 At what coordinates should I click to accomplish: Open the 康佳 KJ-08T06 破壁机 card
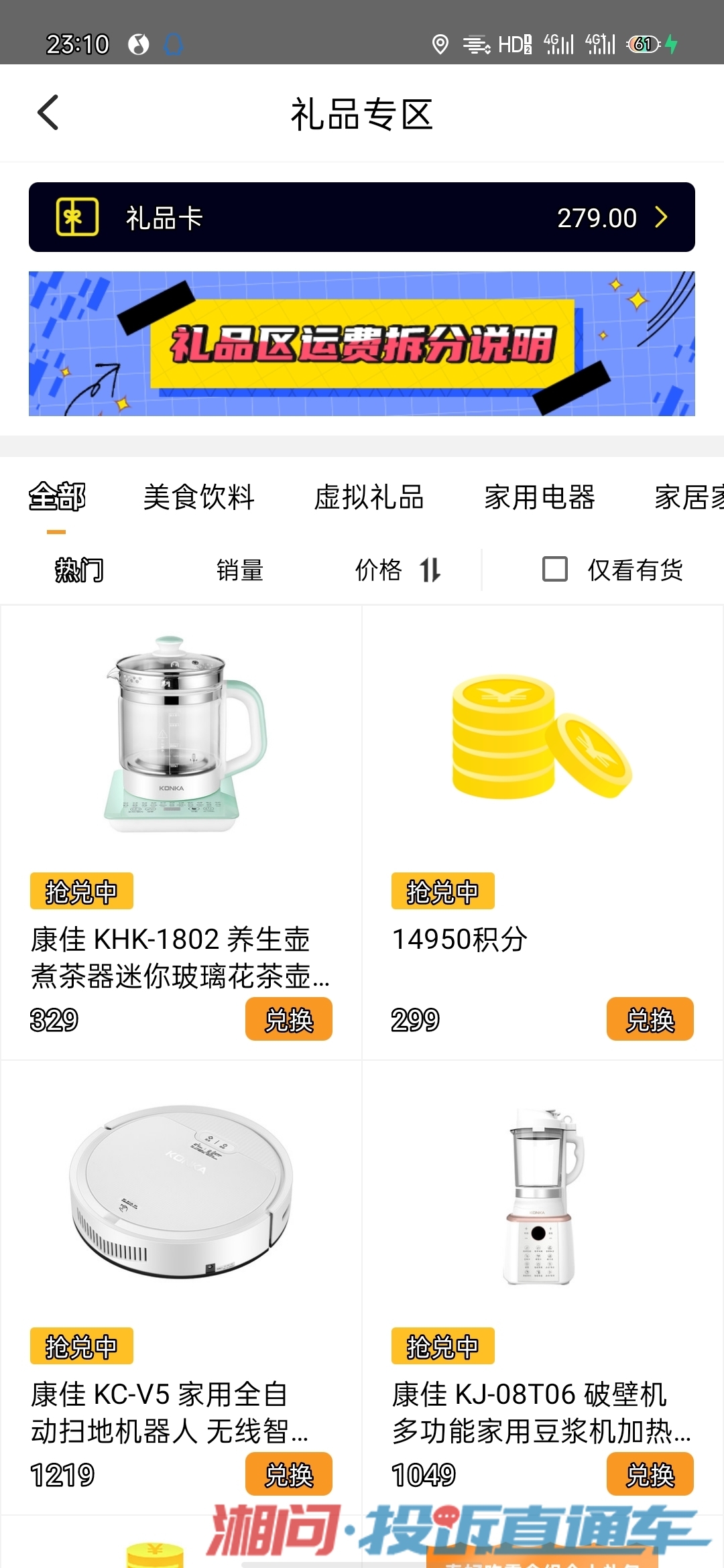[x=543, y=1287]
